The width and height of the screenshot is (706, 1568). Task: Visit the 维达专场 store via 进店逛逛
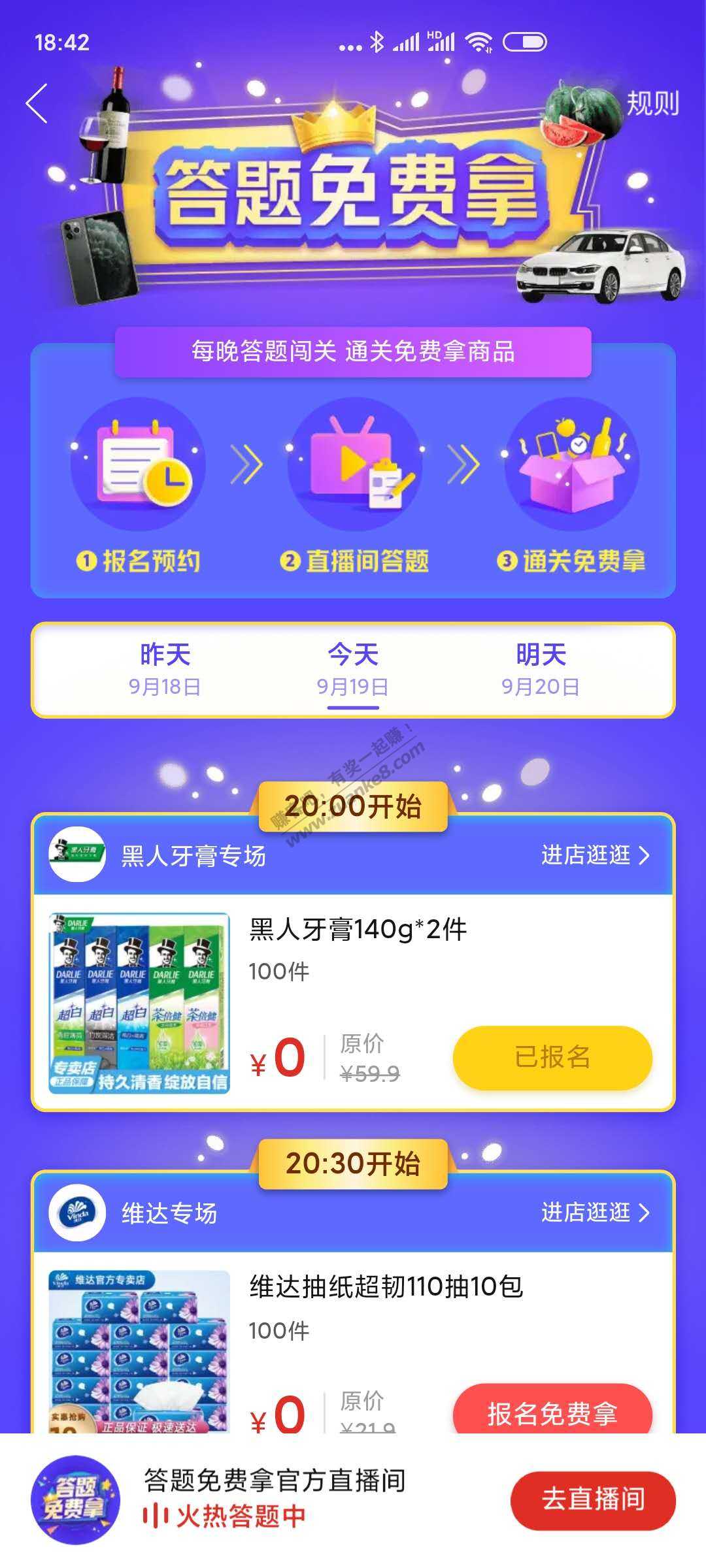(x=595, y=1213)
